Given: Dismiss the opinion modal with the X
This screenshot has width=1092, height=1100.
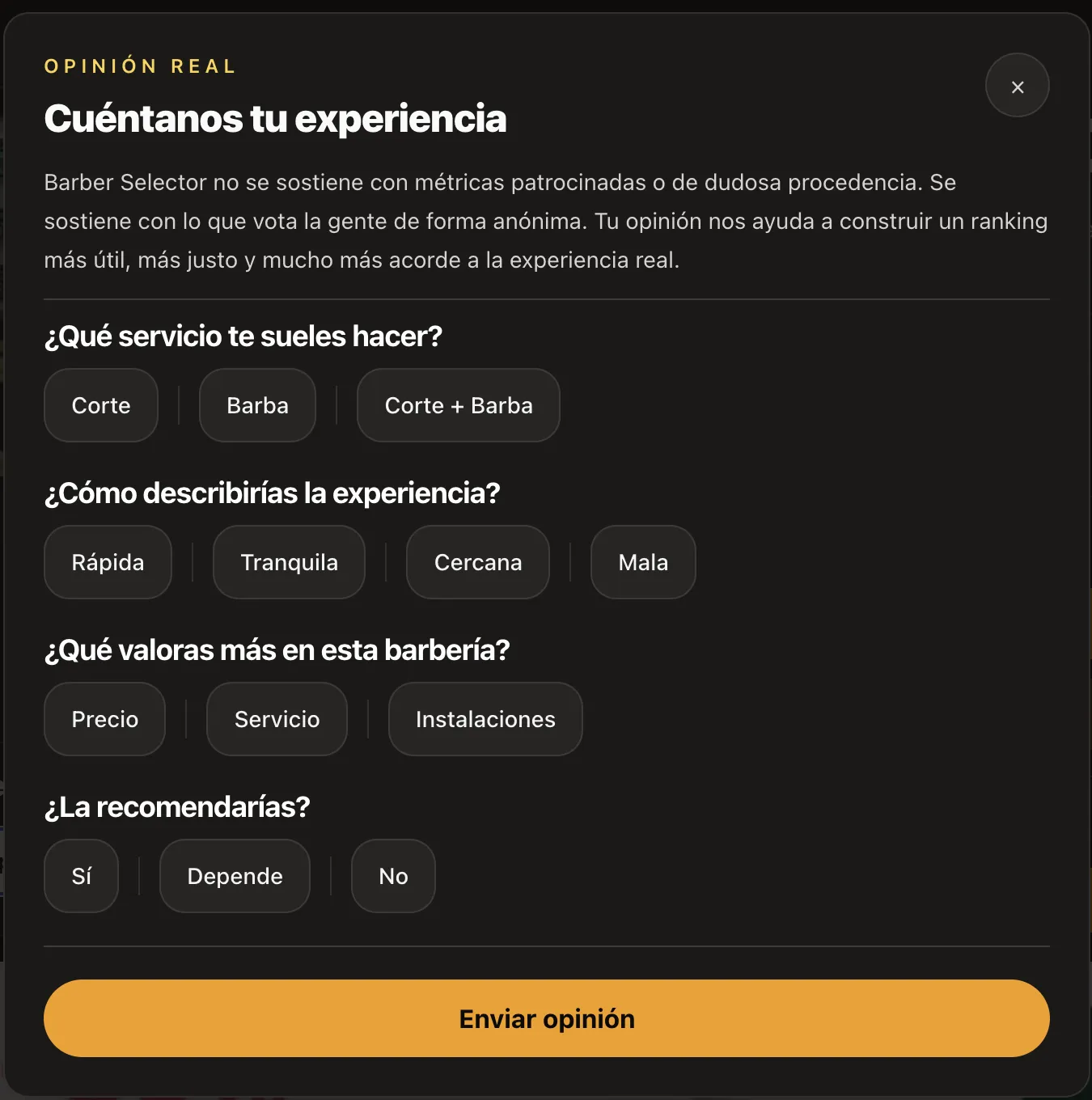Looking at the screenshot, I should [1018, 85].
